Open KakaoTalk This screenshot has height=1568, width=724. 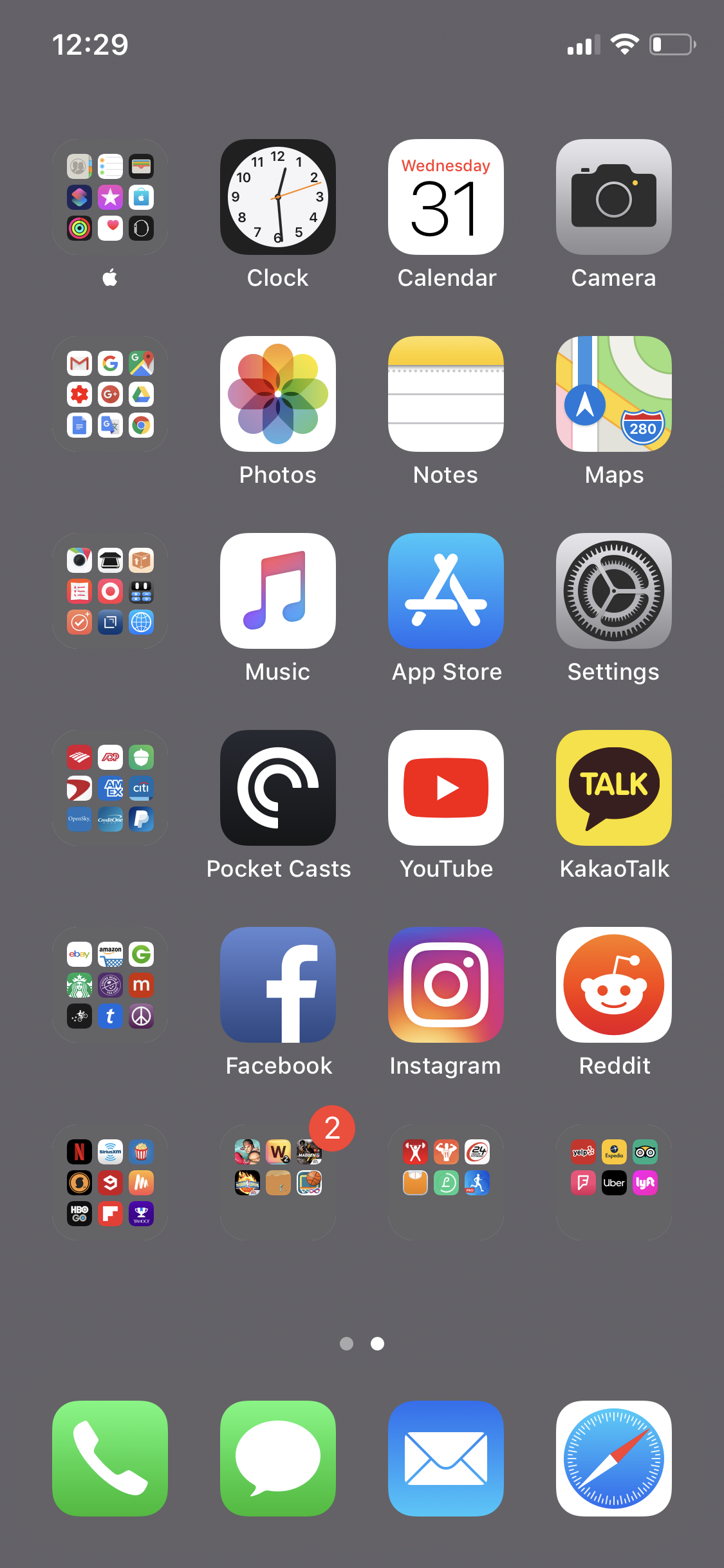click(614, 788)
